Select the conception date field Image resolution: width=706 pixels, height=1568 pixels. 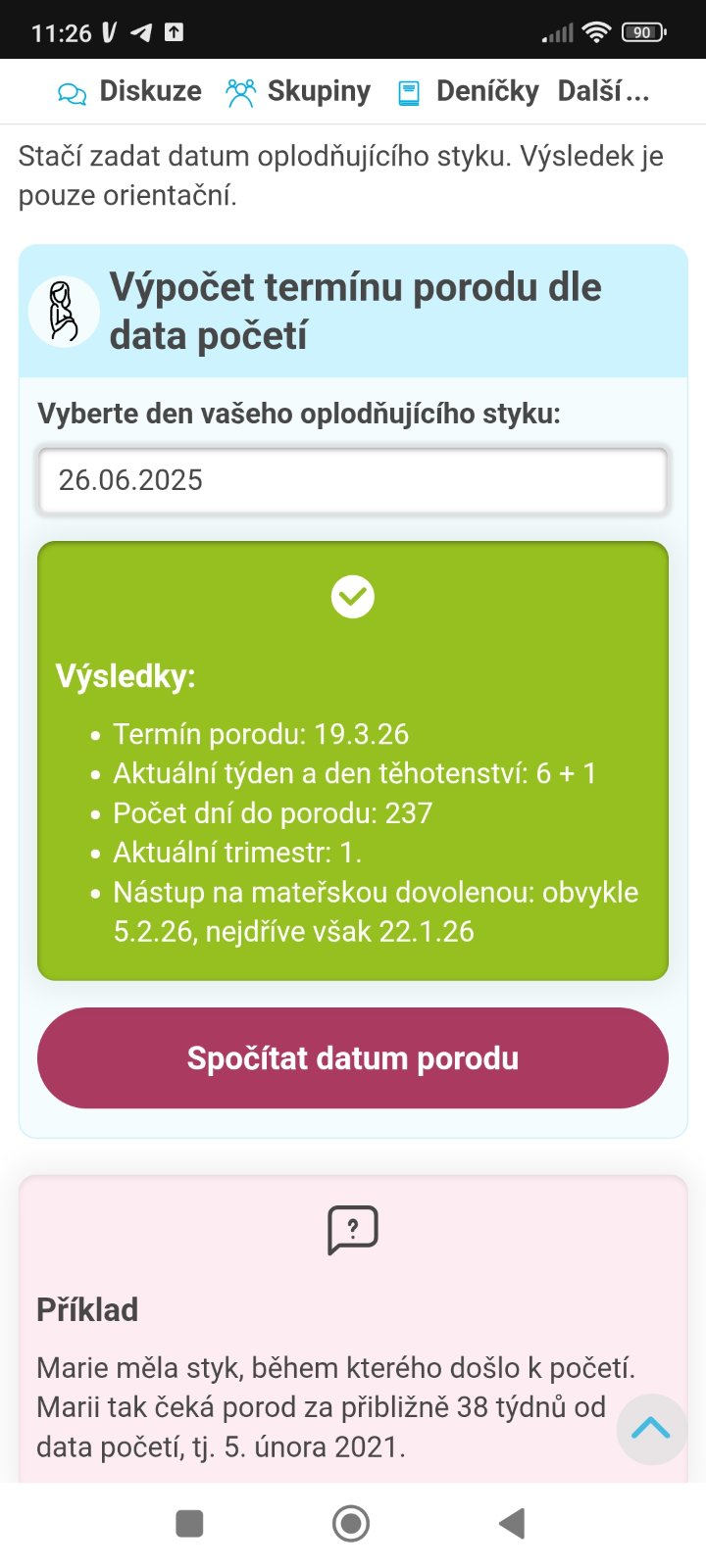(x=353, y=480)
